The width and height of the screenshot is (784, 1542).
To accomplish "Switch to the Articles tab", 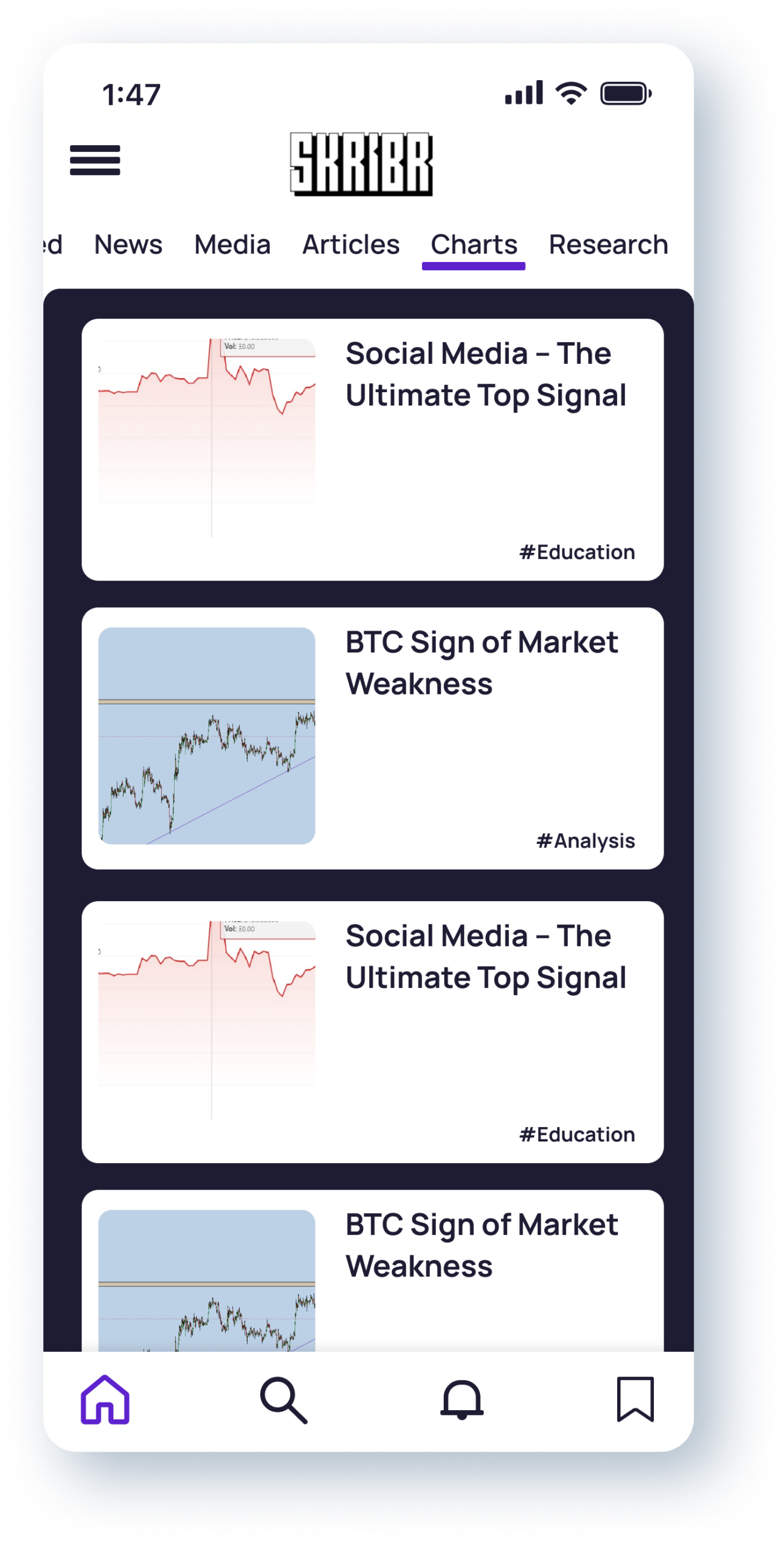I will (350, 245).
